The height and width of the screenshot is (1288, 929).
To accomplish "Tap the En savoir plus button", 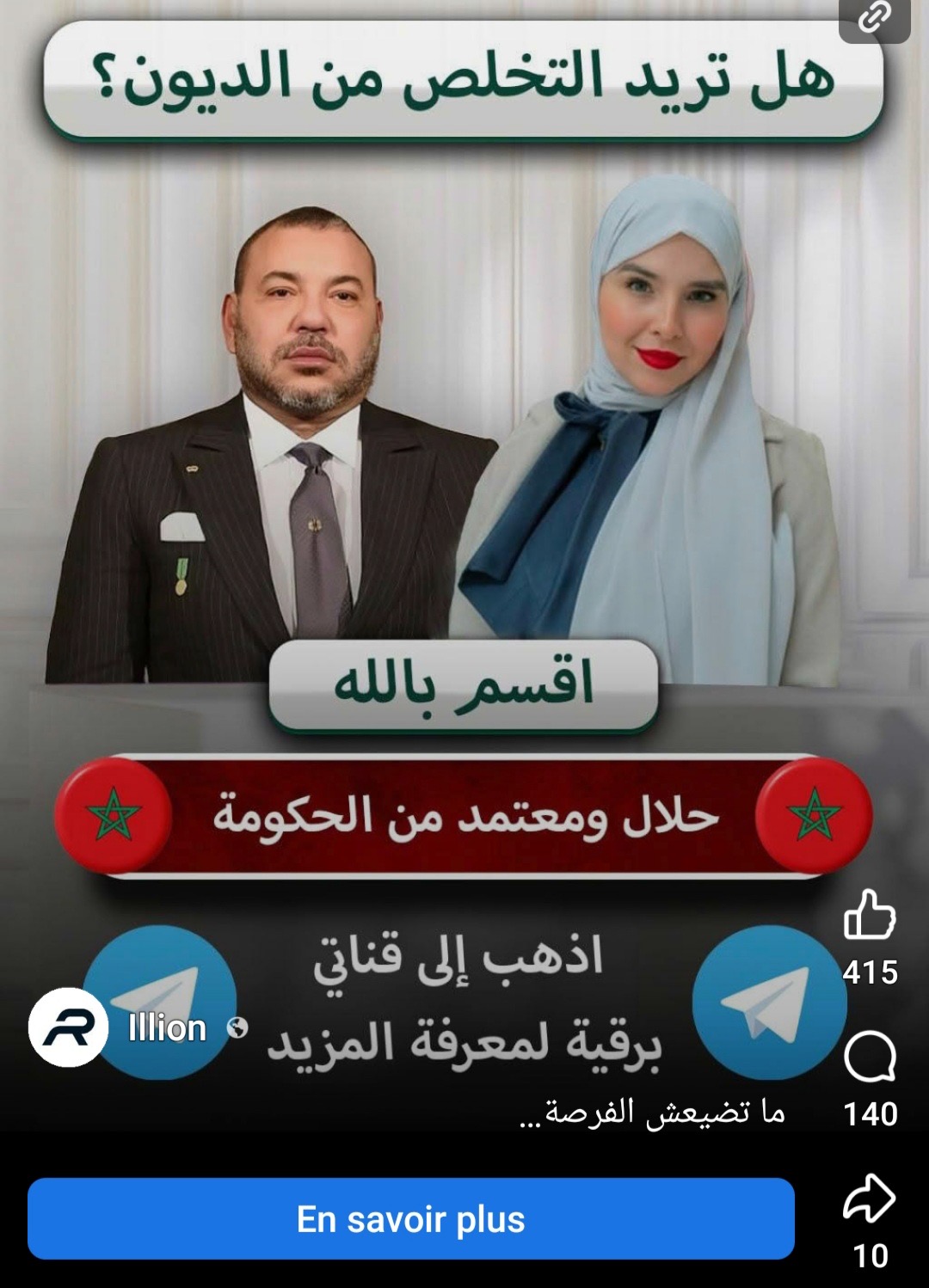I will point(410,1219).
